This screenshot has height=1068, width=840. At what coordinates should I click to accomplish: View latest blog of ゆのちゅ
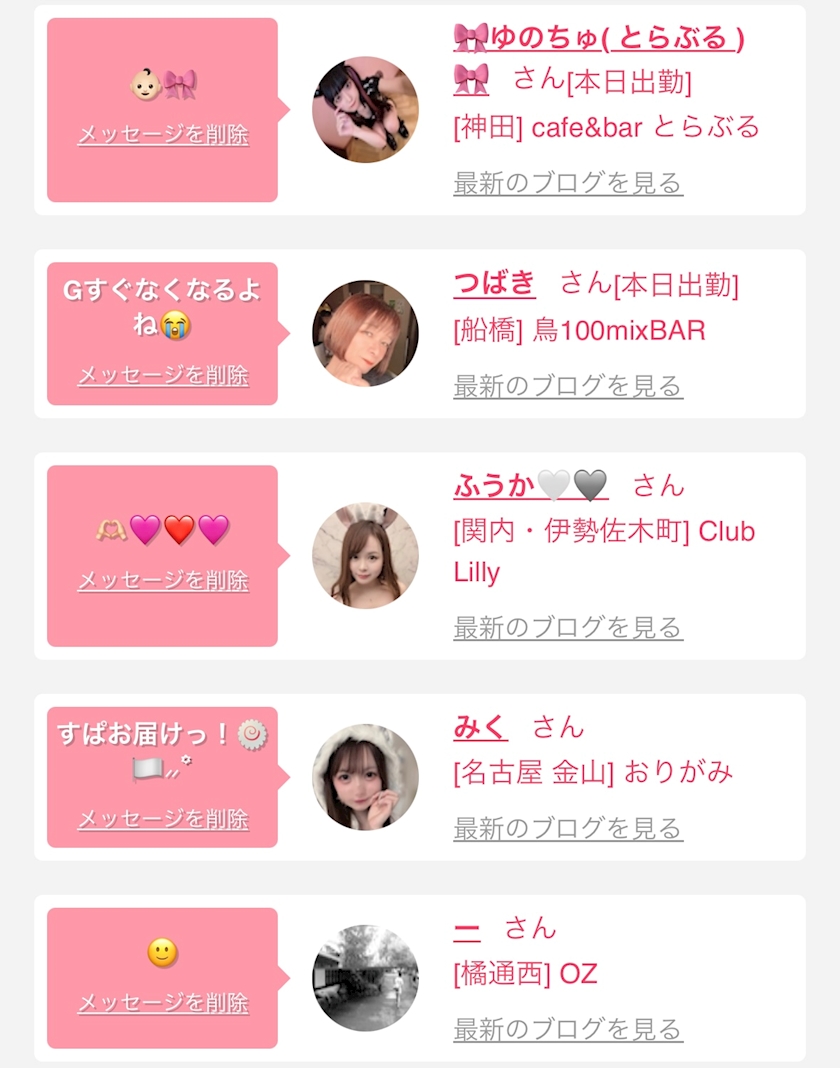568,183
